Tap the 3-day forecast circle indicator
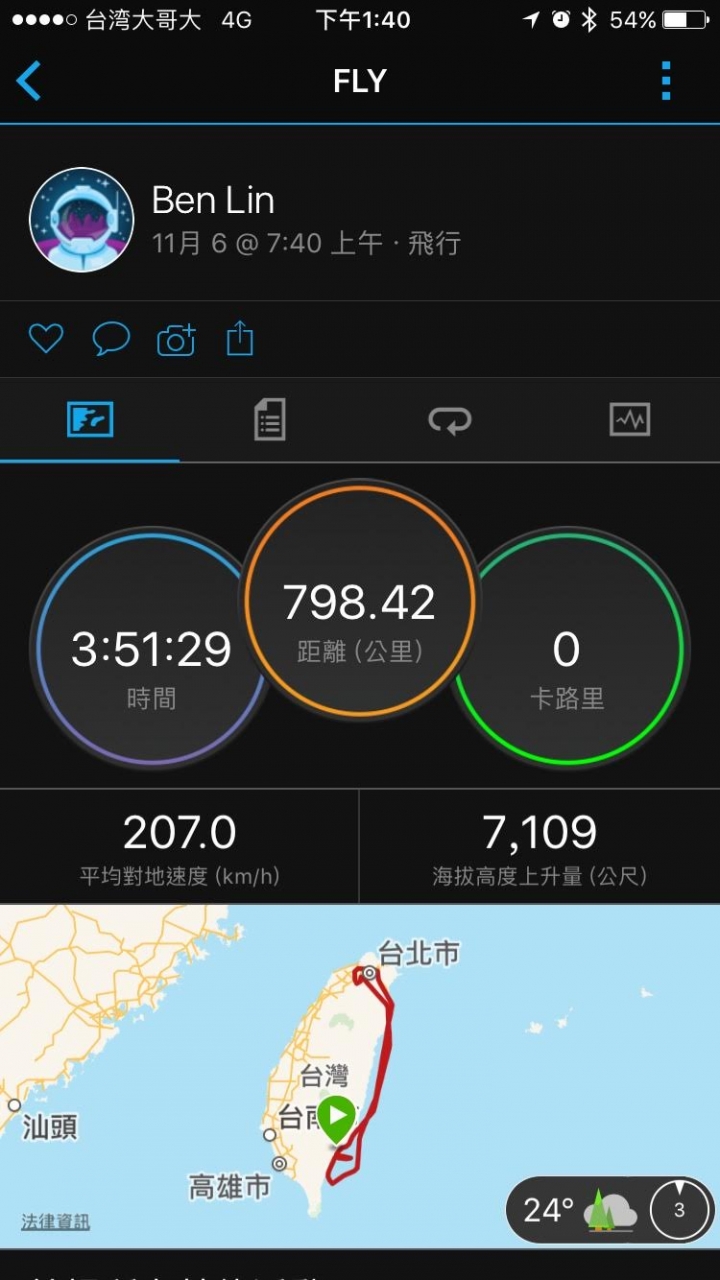Screen dimensions: 720x1280 point(680,1209)
